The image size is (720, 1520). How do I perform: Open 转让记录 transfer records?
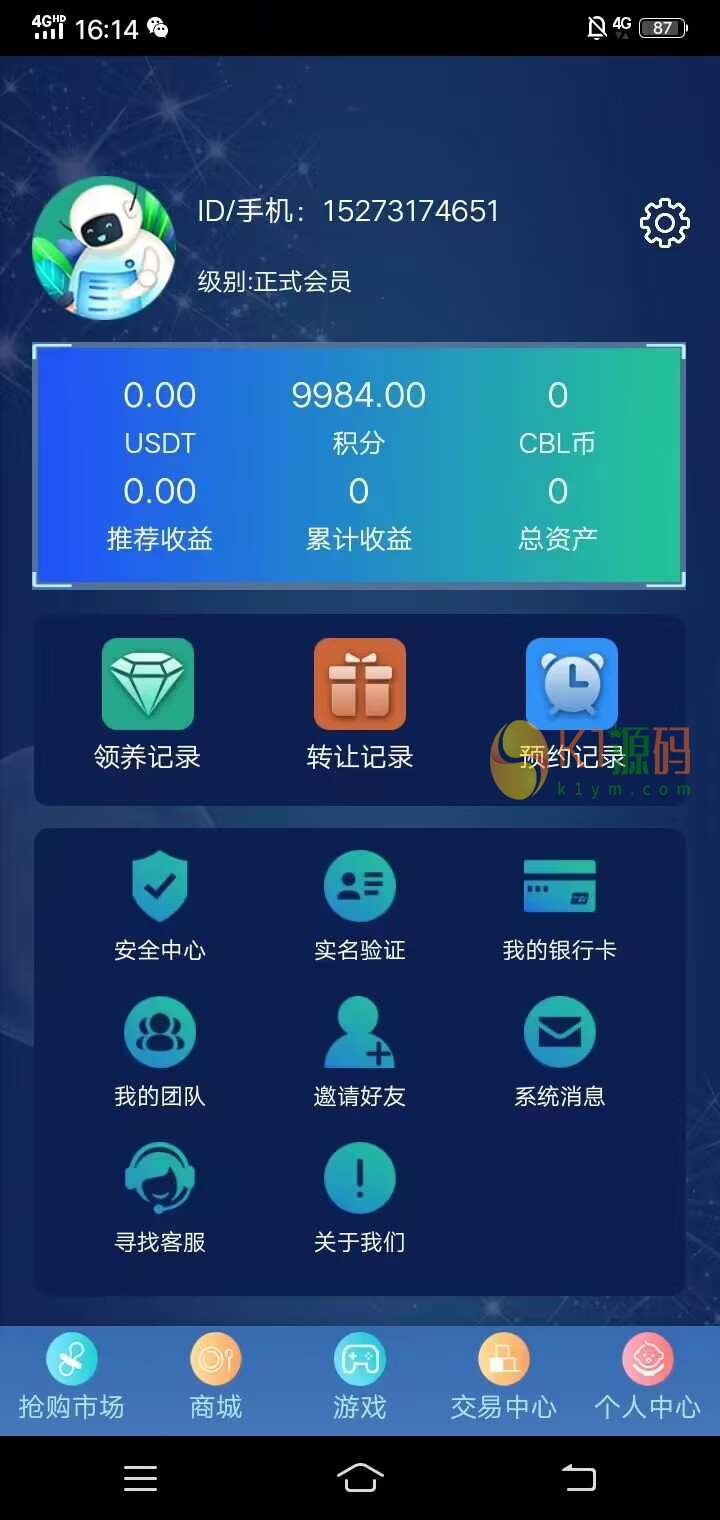tap(360, 704)
